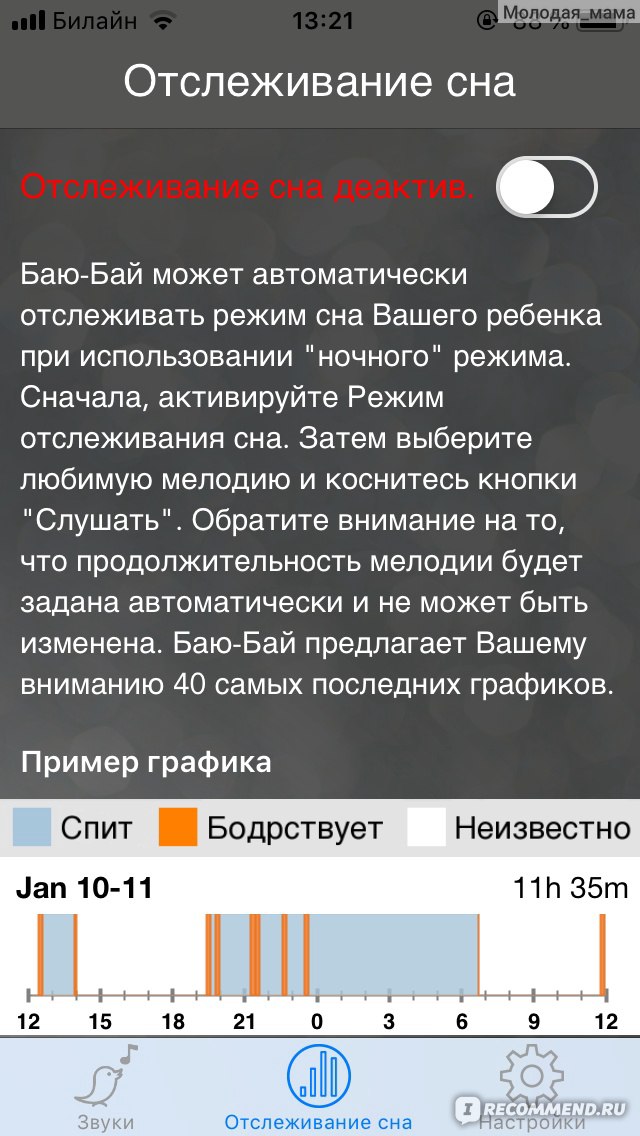Screen dimensions: 640x1136
Task: Enable the sleep tracking switch
Action: click(547, 187)
